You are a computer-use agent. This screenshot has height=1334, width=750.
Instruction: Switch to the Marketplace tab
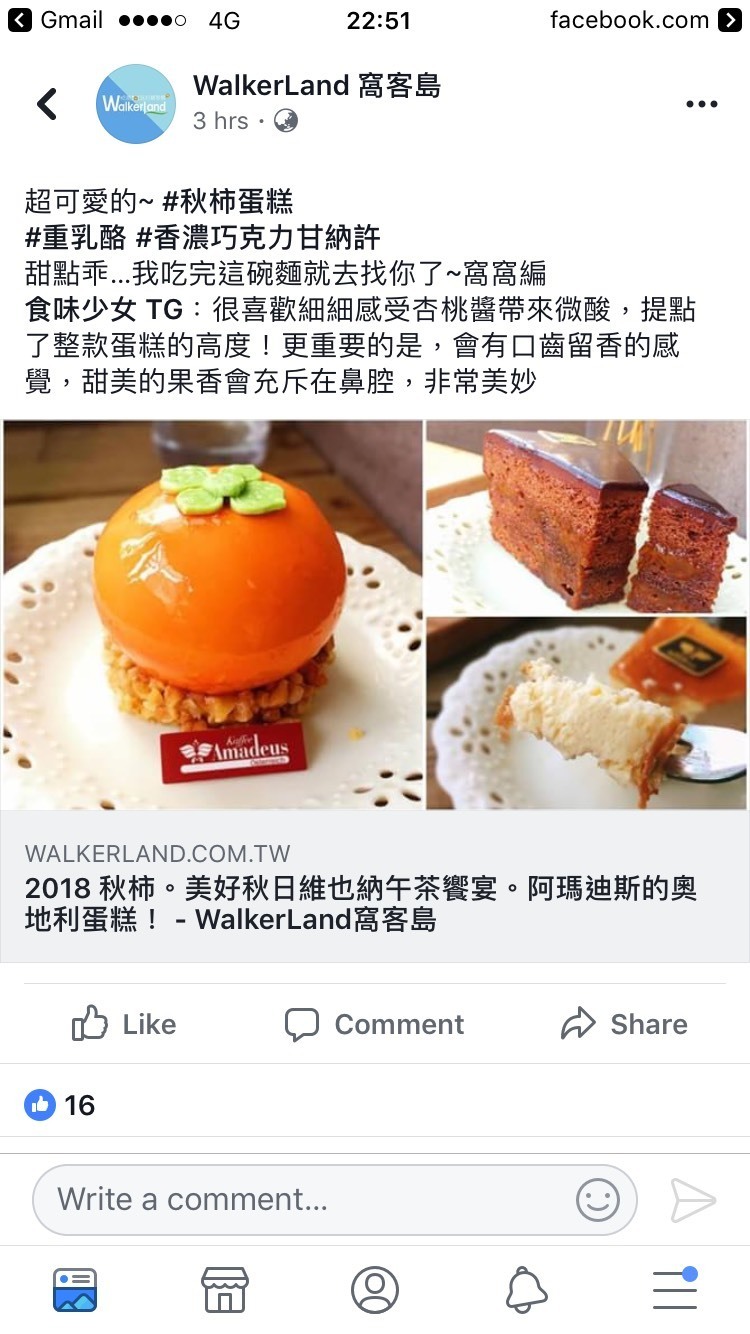pos(225,1290)
